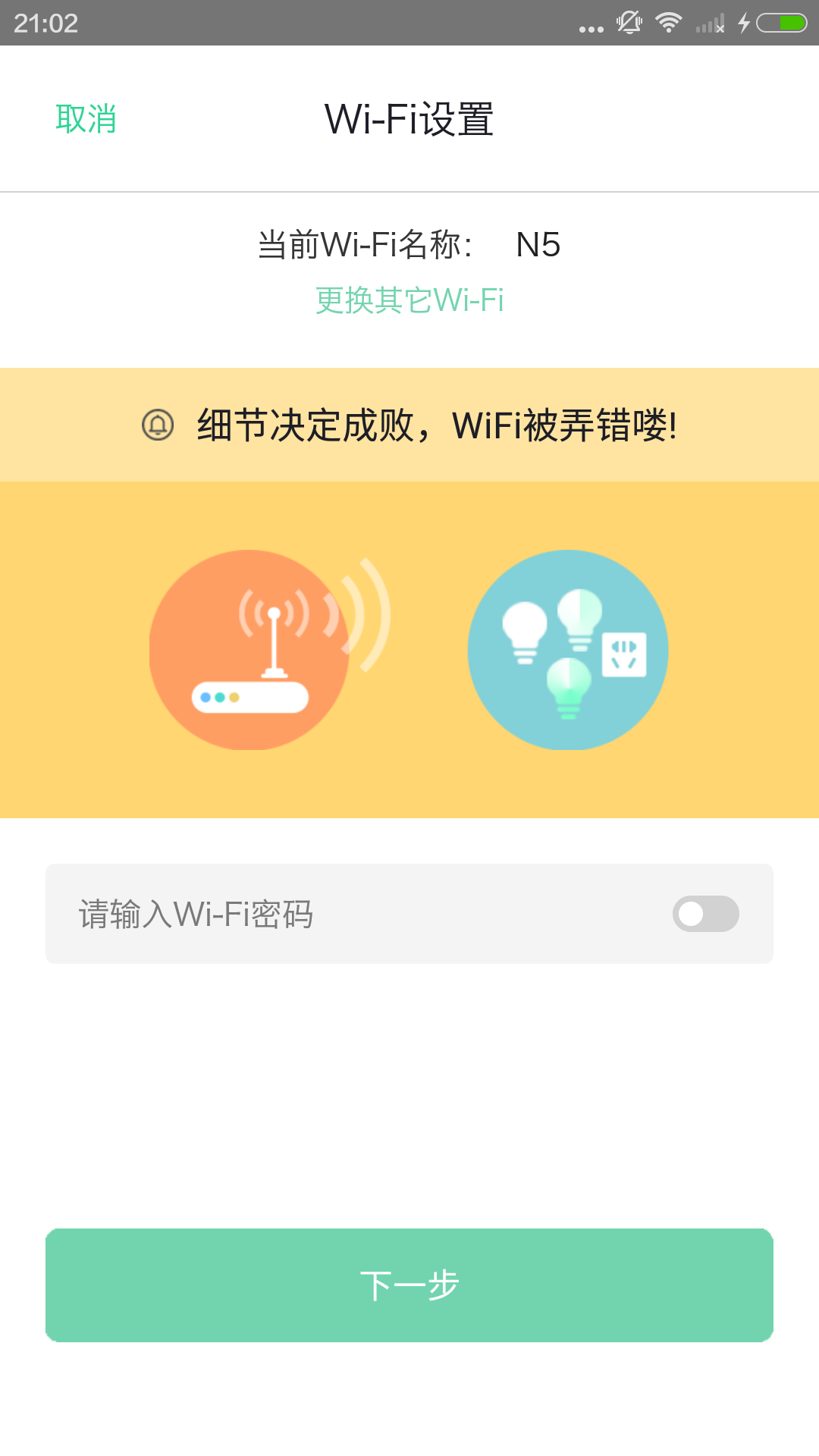This screenshot has height=1456, width=819.
Task: Tap 取消 to cancel Wi-Fi setup
Action: (86, 119)
